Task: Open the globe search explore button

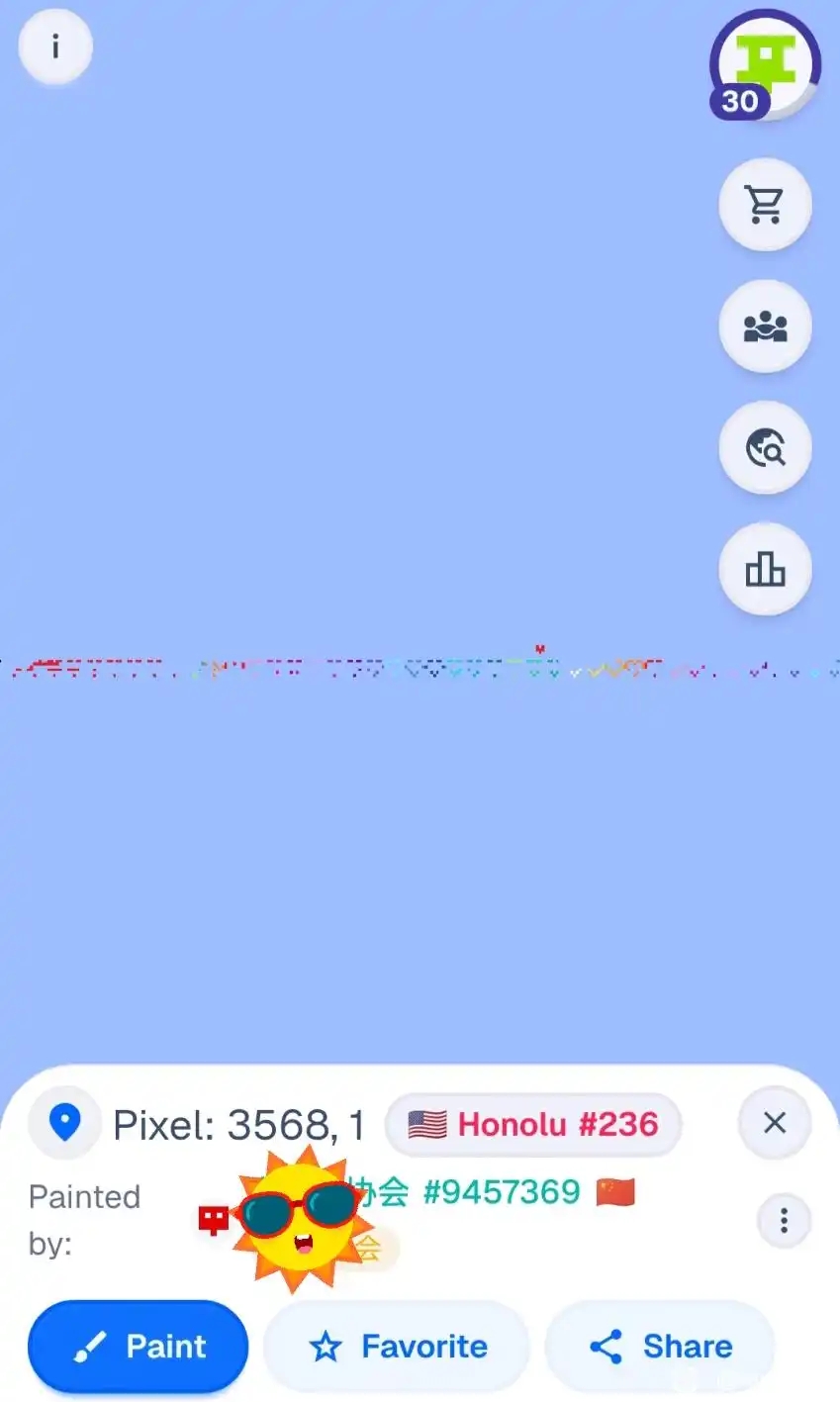Action: click(765, 448)
